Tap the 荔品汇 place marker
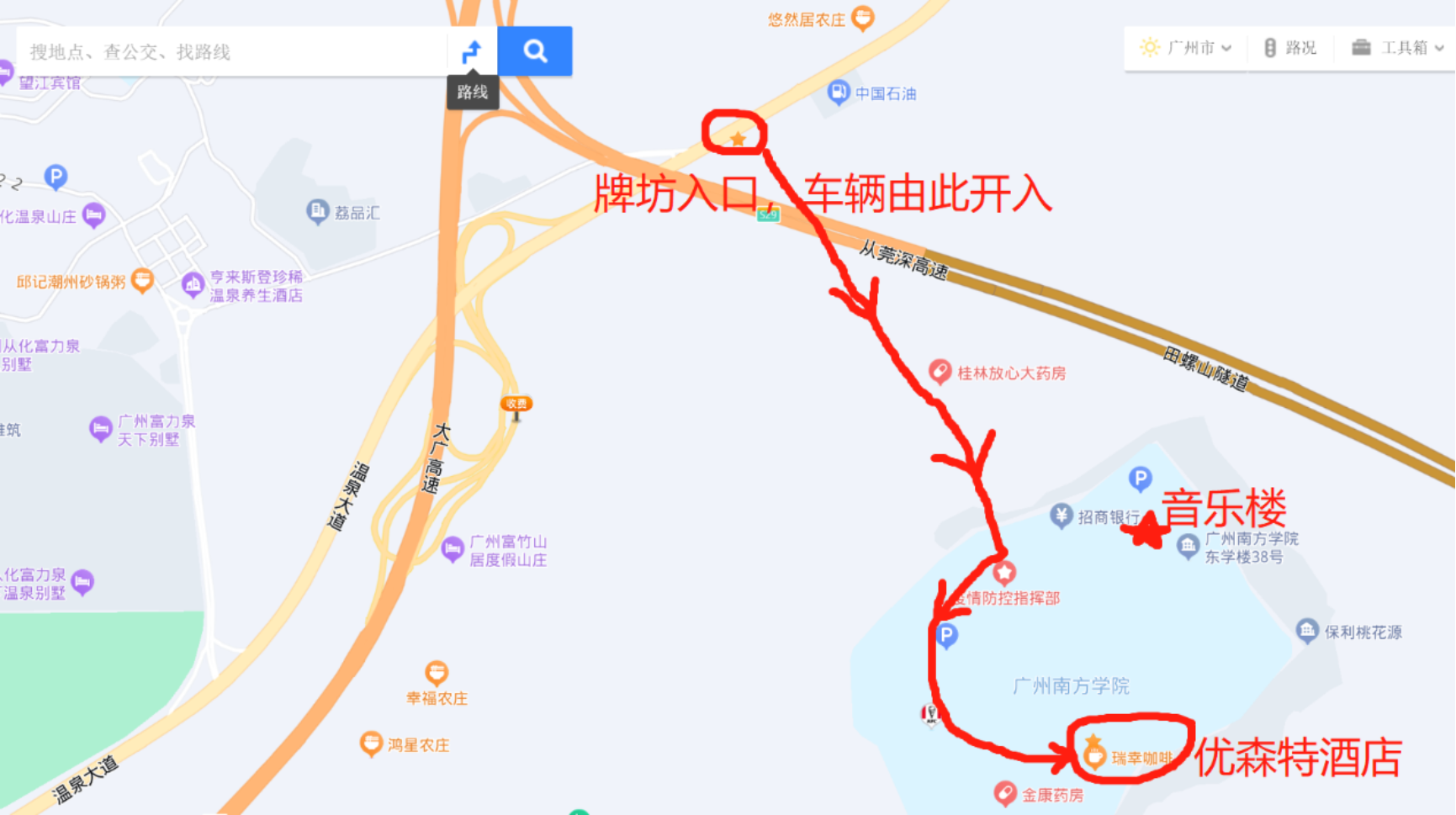The image size is (1456, 815). (317, 211)
